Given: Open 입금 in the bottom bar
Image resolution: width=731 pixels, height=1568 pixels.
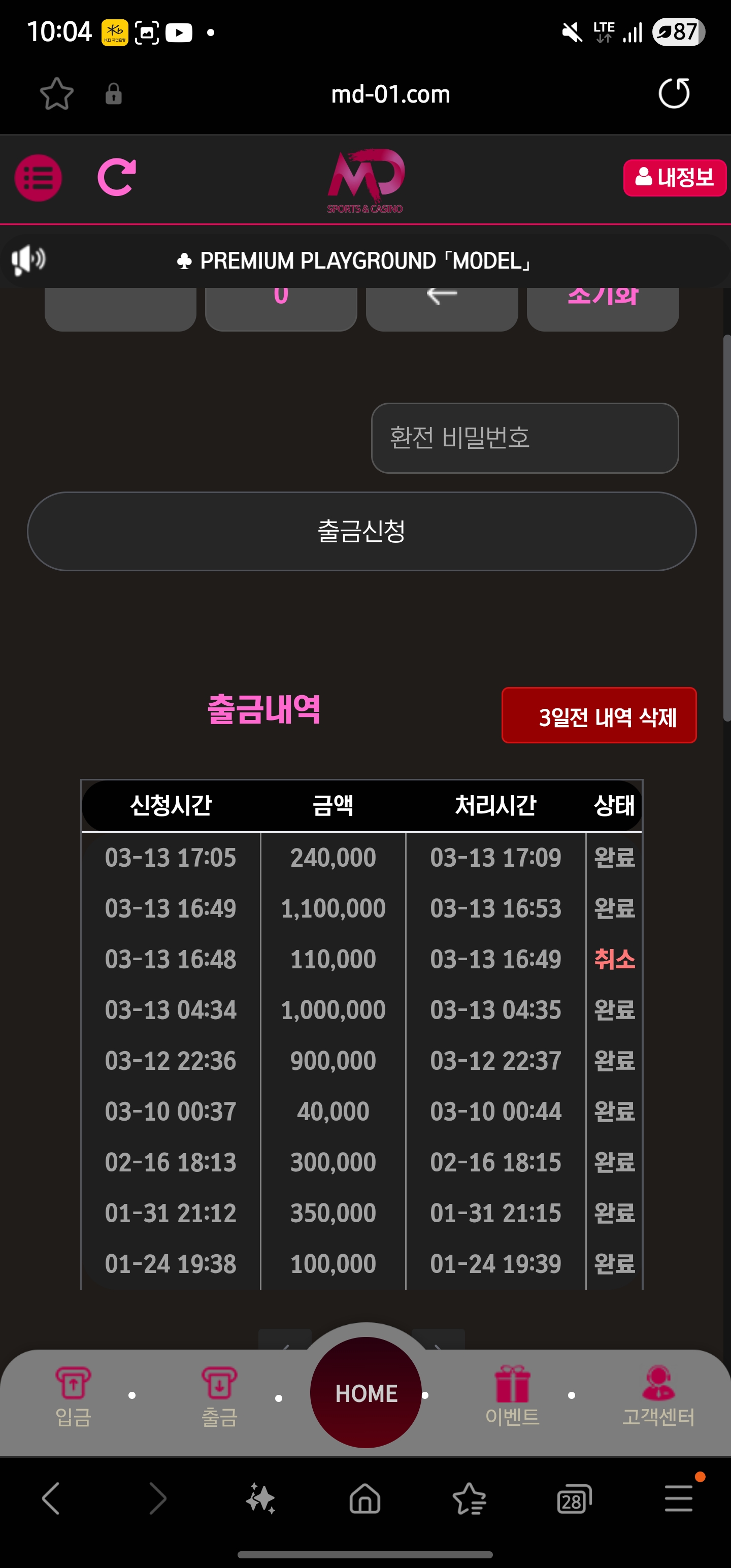Looking at the screenshot, I should point(73,1396).
